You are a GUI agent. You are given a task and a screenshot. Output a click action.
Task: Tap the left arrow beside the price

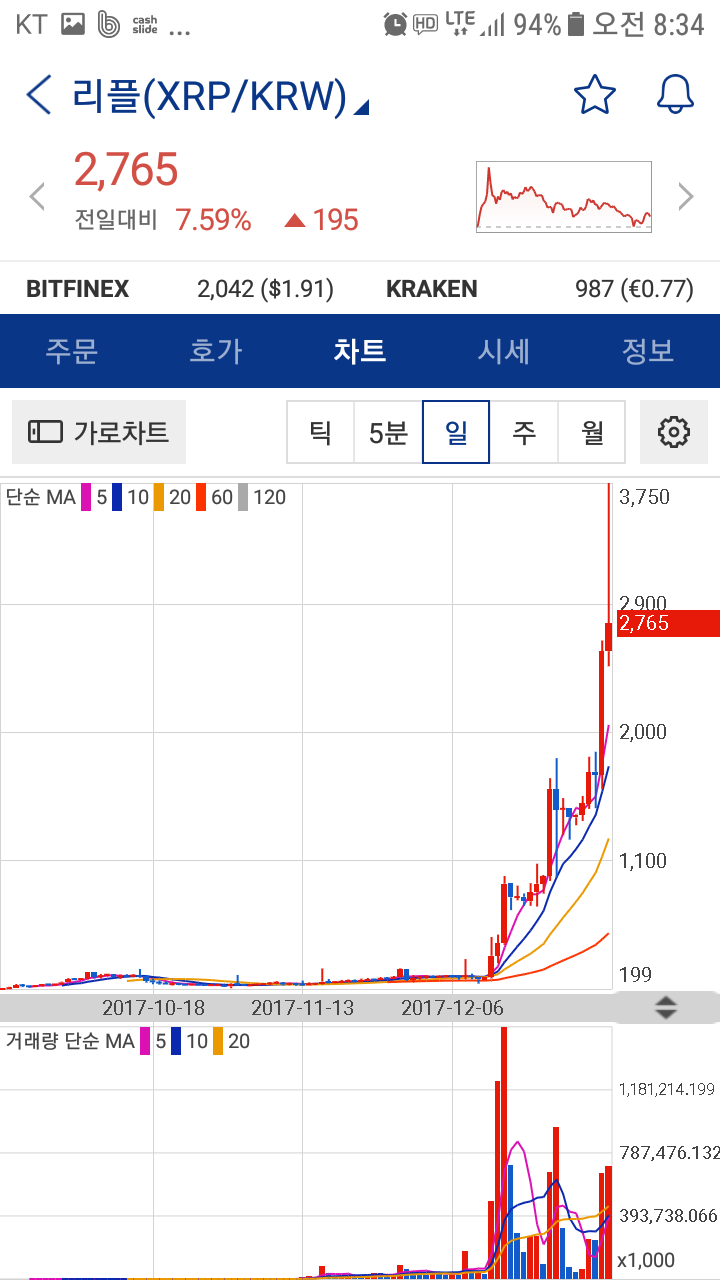(x=37, y=196)
